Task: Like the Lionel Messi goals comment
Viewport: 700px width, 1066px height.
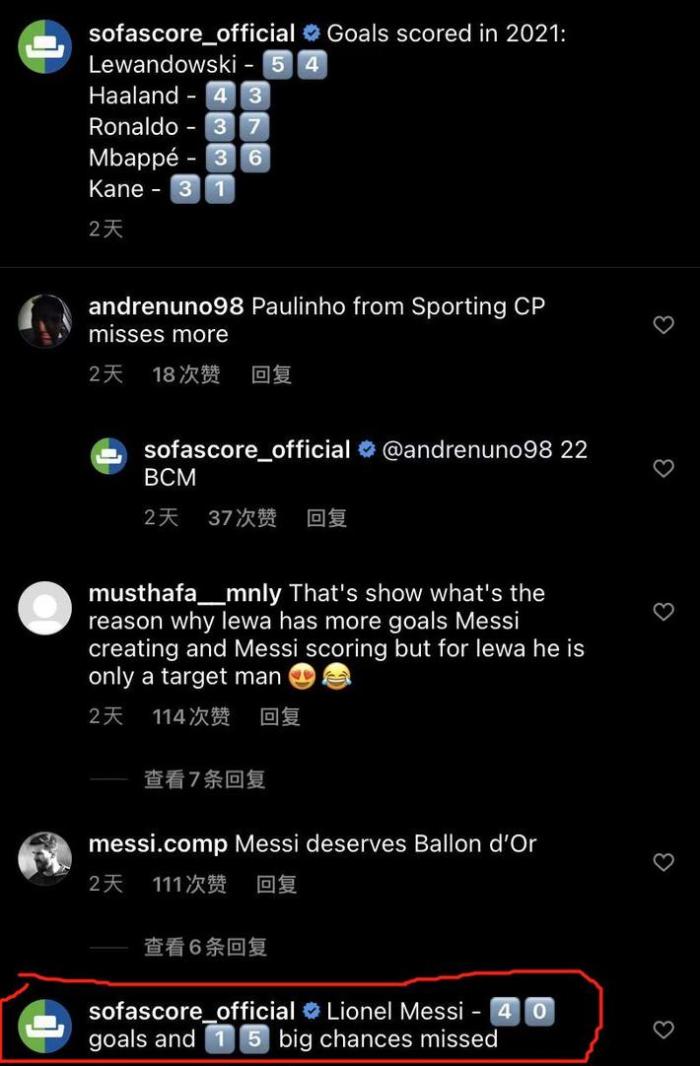Action: (x=663, y=1029)
